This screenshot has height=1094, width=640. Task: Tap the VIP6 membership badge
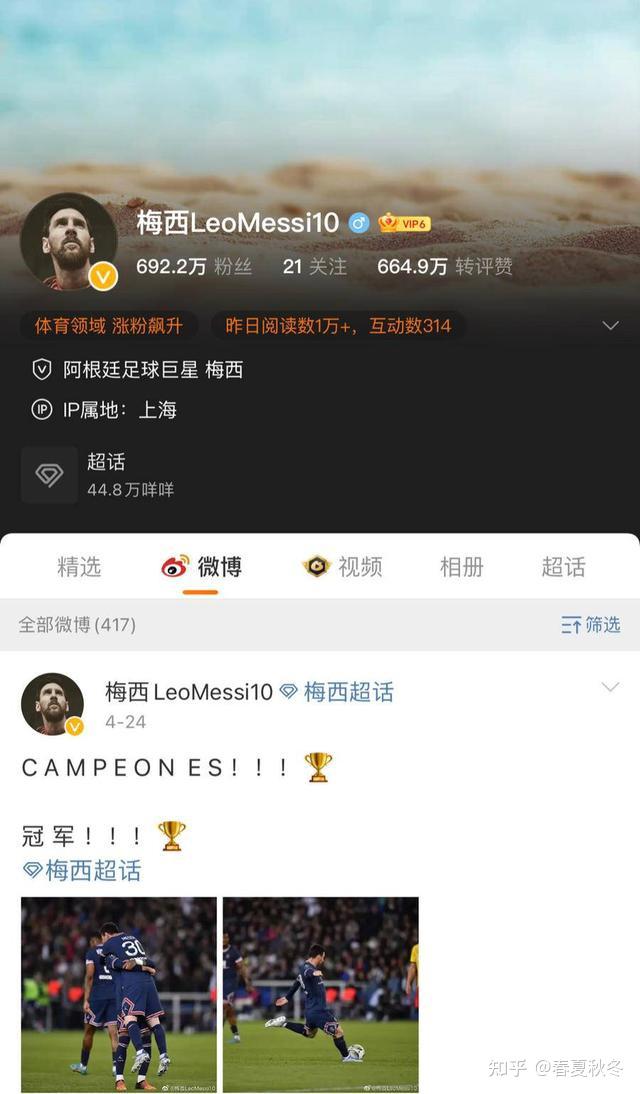tap(404, 223)
